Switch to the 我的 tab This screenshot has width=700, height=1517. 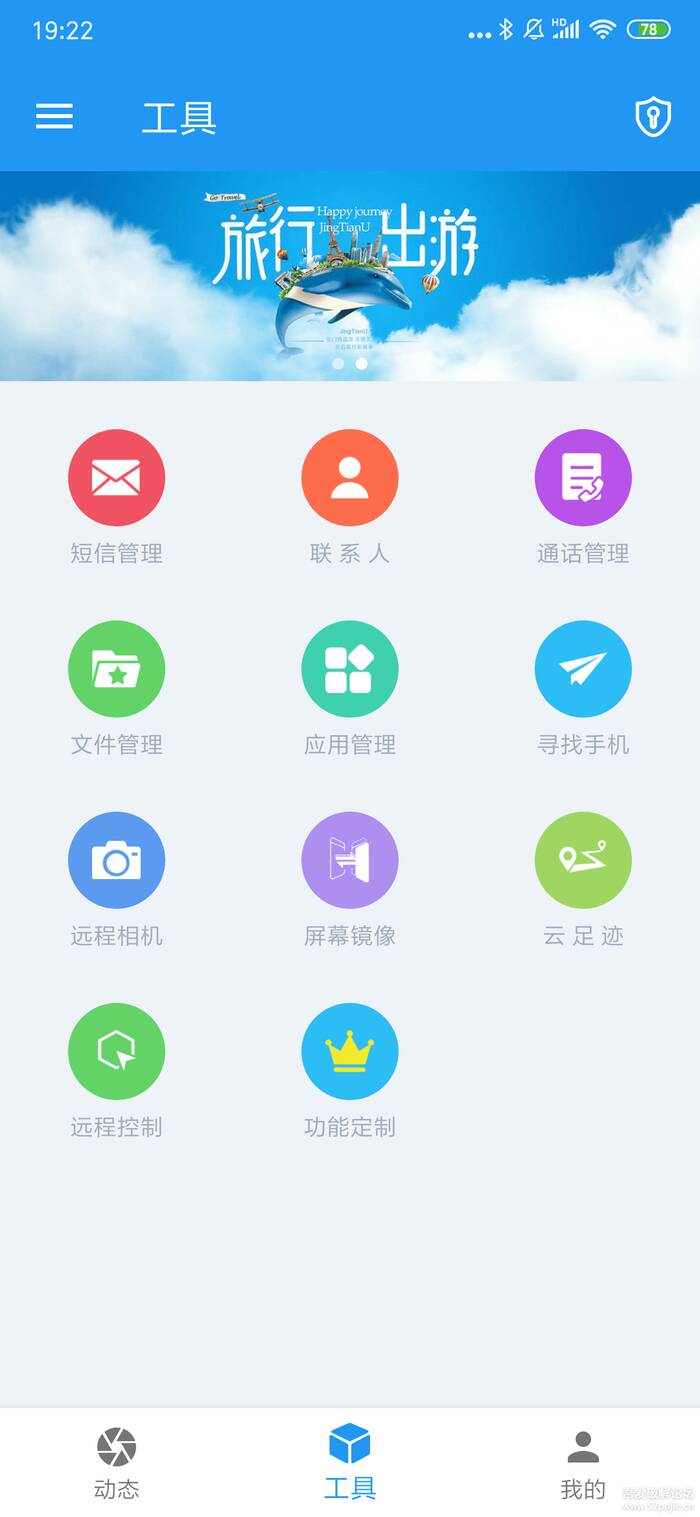(583, 1463)
